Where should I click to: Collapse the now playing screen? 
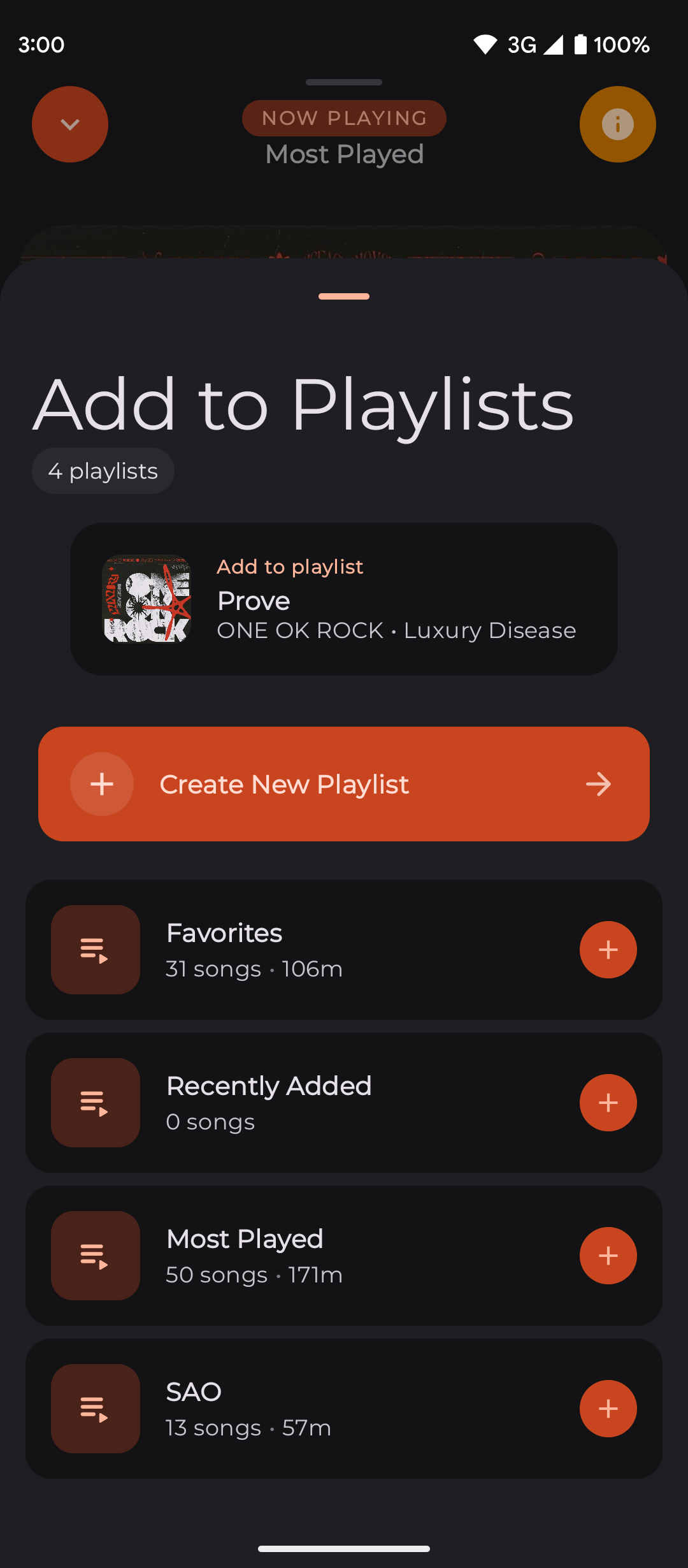pos(70,124)
